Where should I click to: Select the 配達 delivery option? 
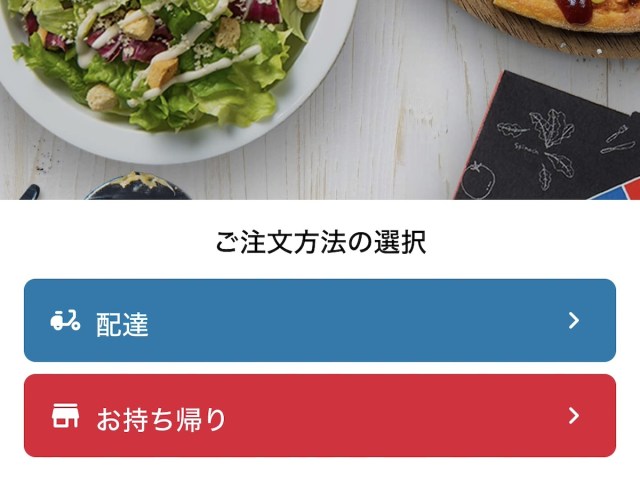[x=320, y=321]
